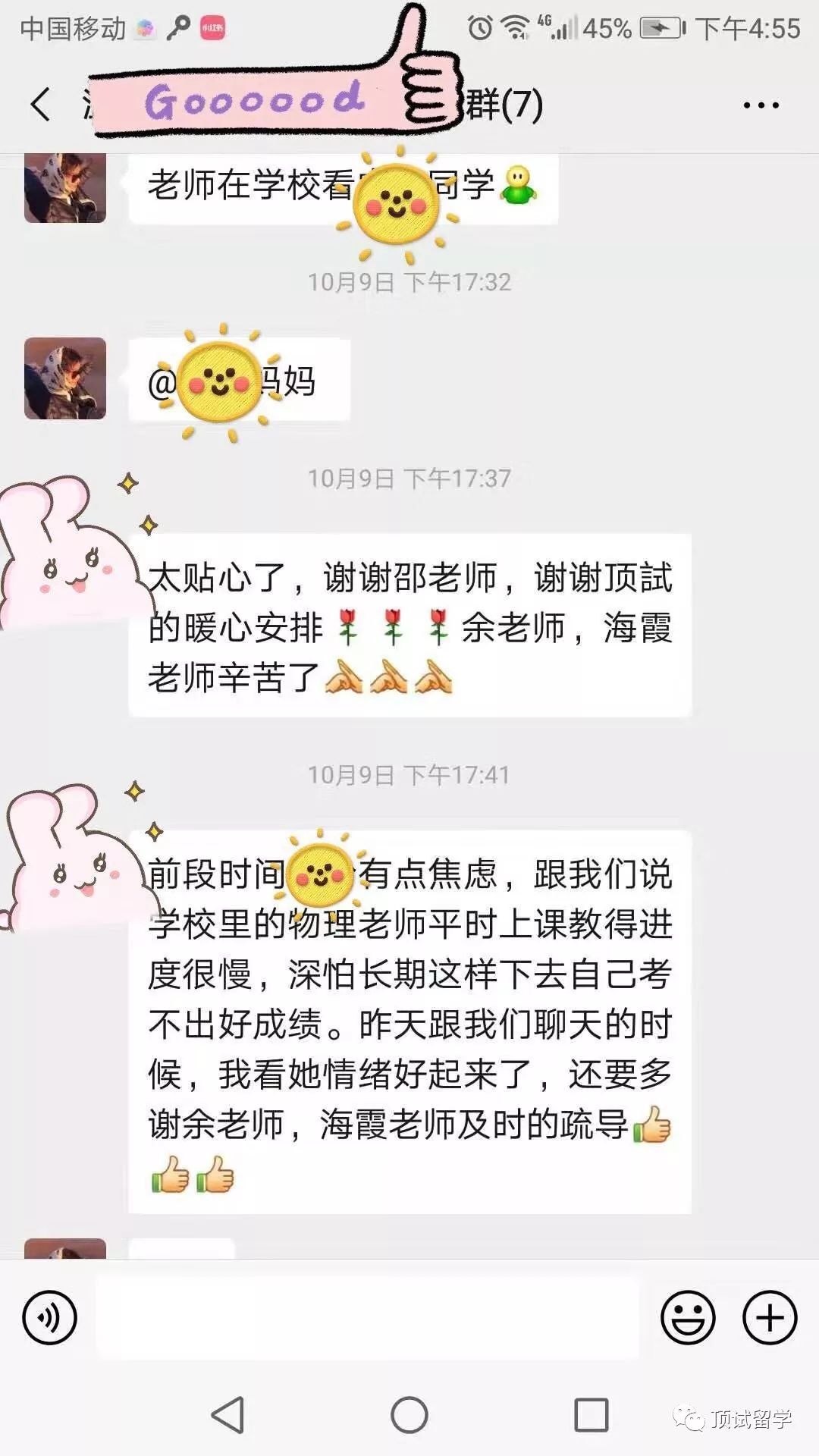
Task: Tap the system home button
Action: pos(409,1415)
